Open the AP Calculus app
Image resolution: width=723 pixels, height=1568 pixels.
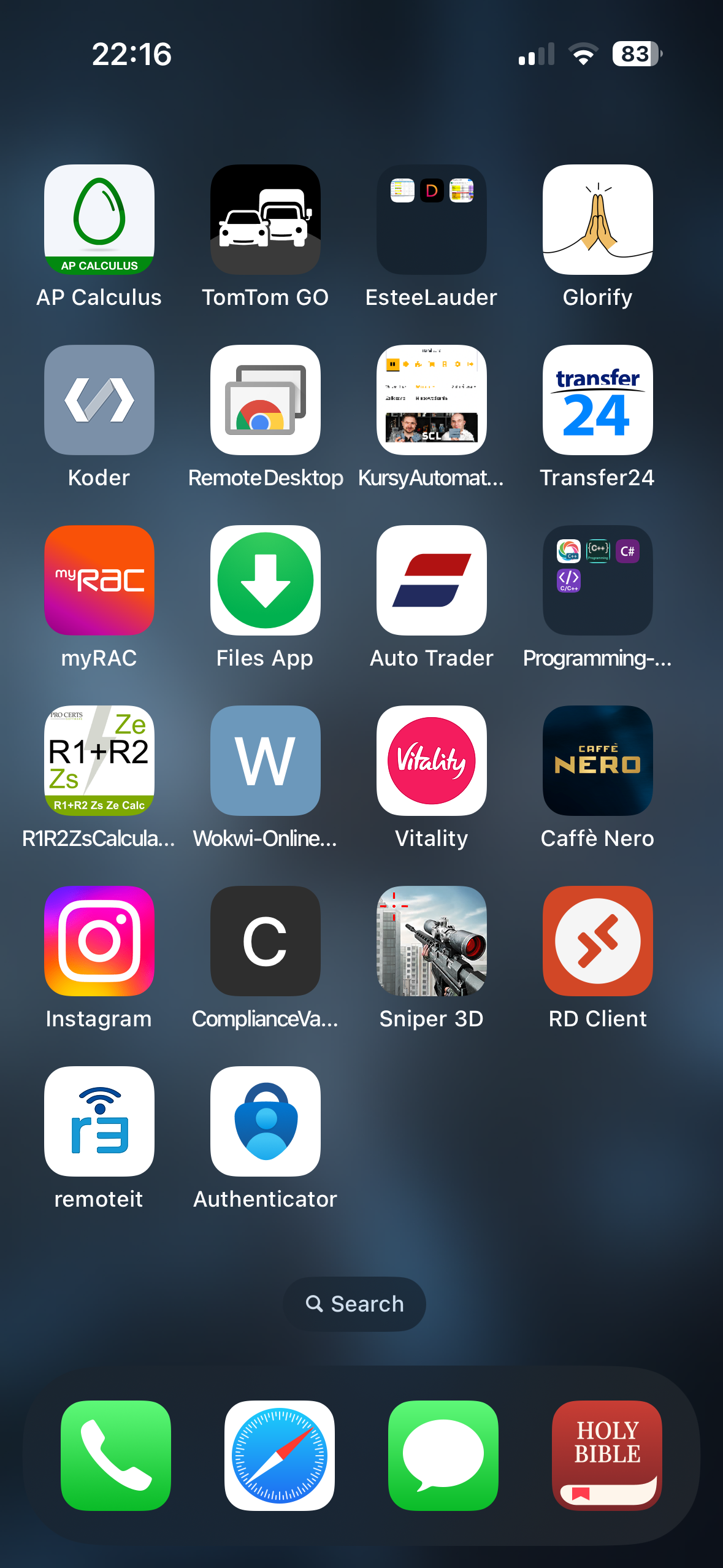coord(99,220)
